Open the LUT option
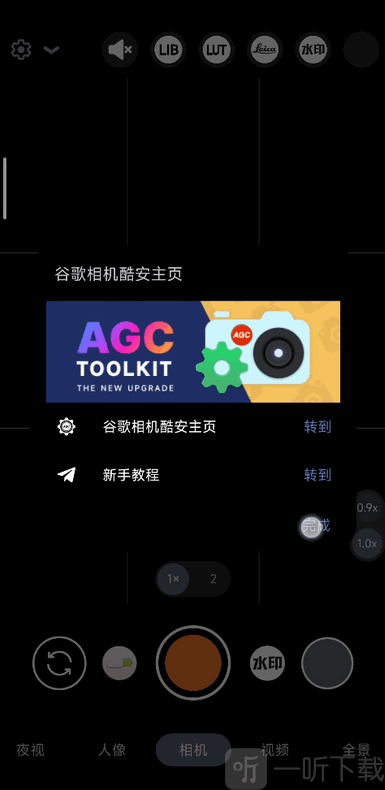 217,49
